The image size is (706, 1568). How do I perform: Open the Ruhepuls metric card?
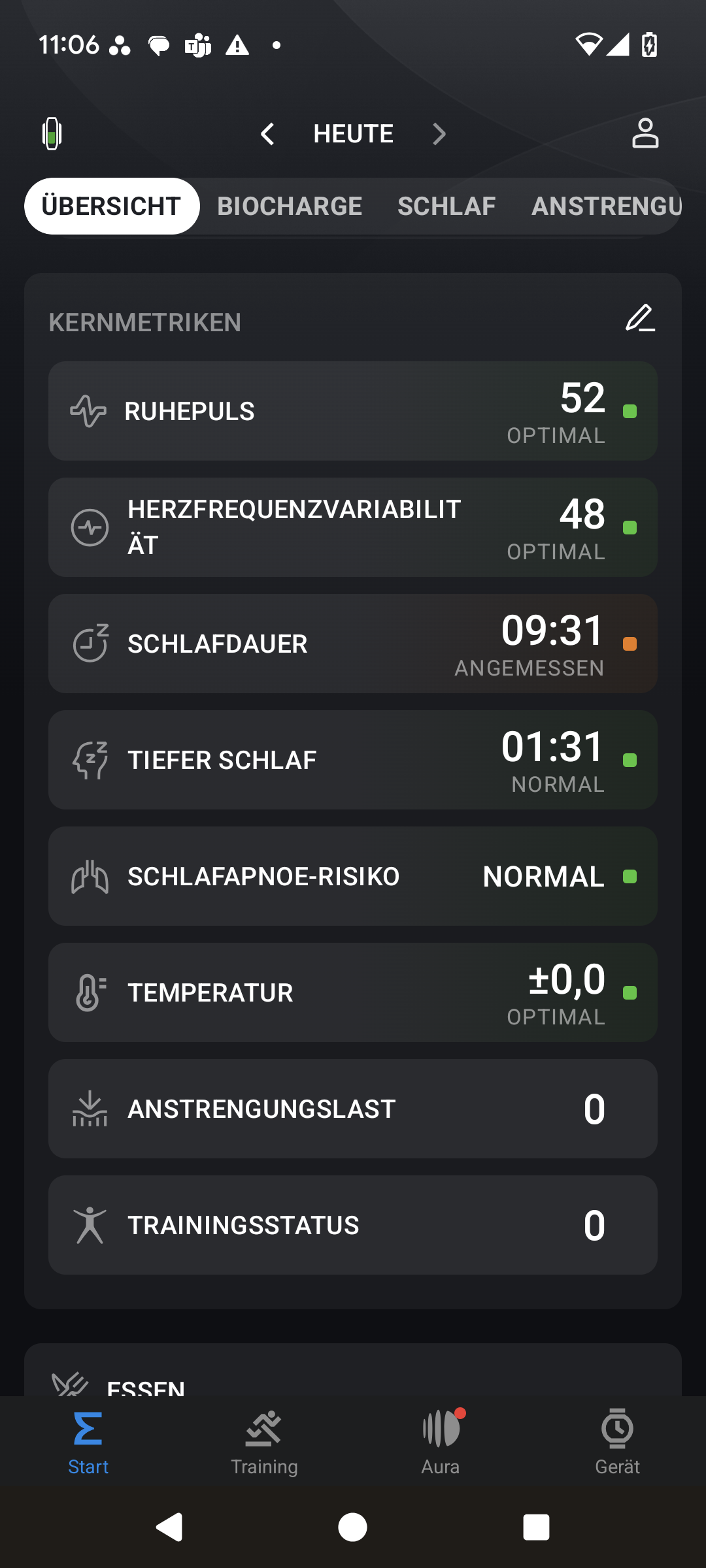click(x=353, y=412)
